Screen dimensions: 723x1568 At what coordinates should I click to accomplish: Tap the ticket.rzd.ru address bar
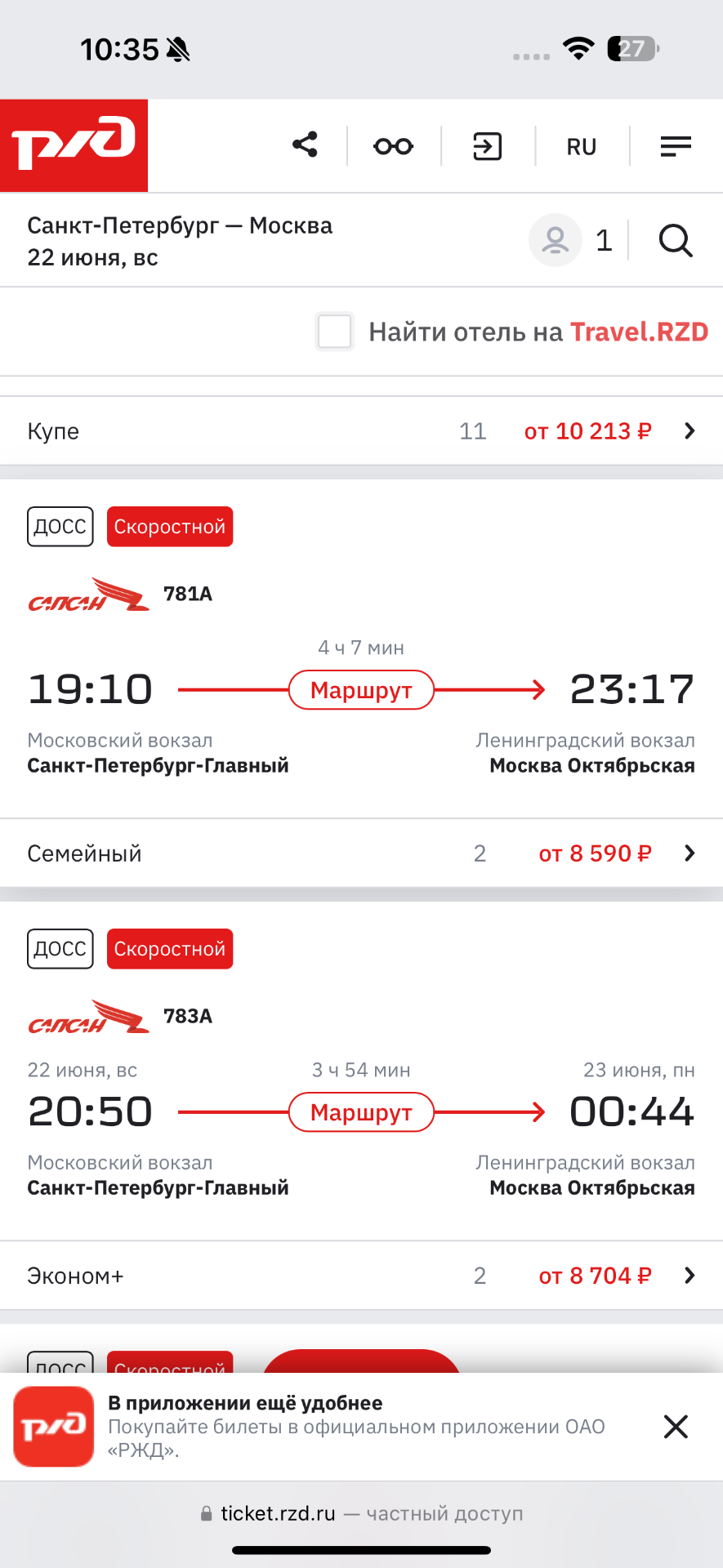(361, 1513)
